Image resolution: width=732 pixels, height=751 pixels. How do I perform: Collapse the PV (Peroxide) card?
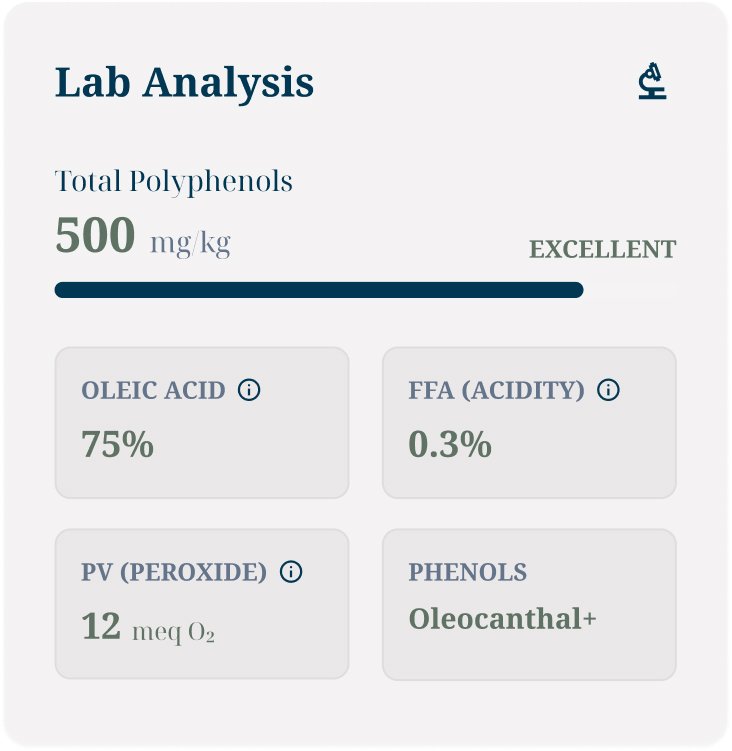201,603
